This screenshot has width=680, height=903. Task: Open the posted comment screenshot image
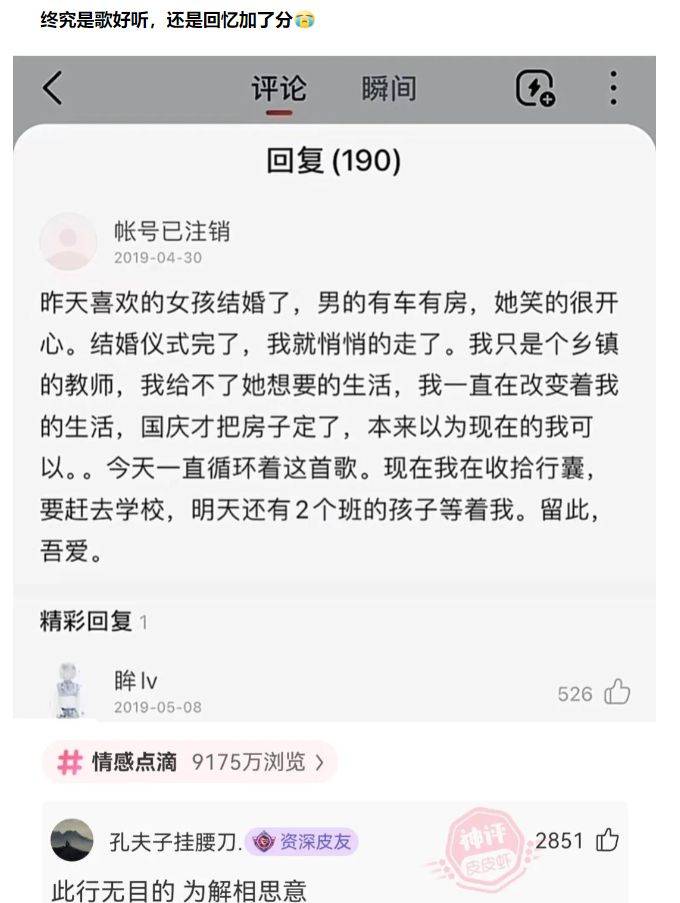(x=334, y=390)
